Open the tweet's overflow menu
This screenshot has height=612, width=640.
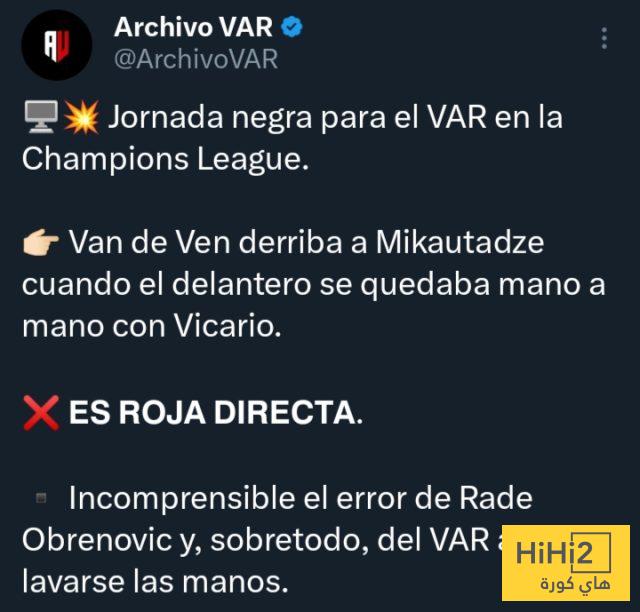pyautogui.click(x=604, y=39)
